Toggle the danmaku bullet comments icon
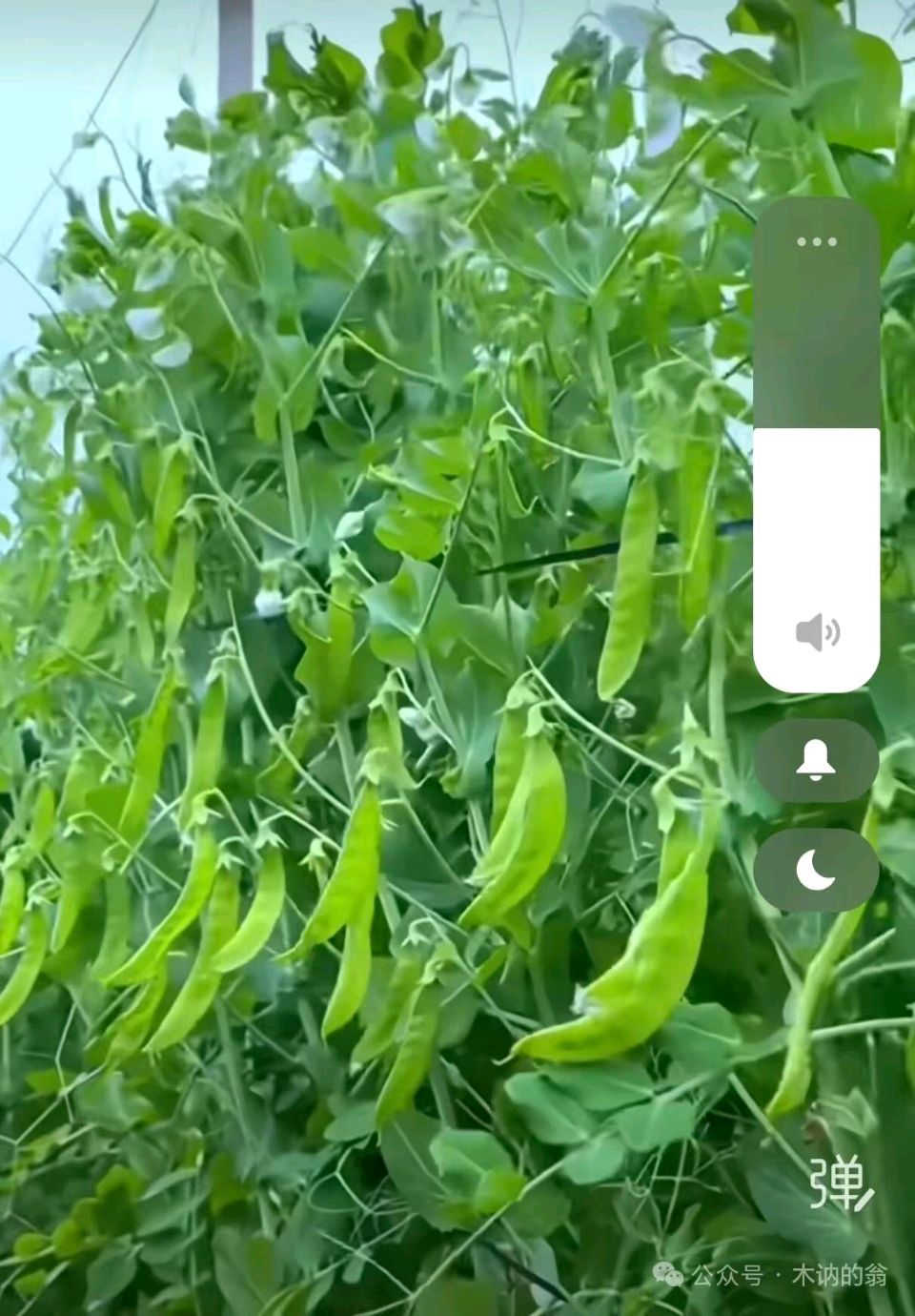915x1316 pixels. [x=841, y=1183]
